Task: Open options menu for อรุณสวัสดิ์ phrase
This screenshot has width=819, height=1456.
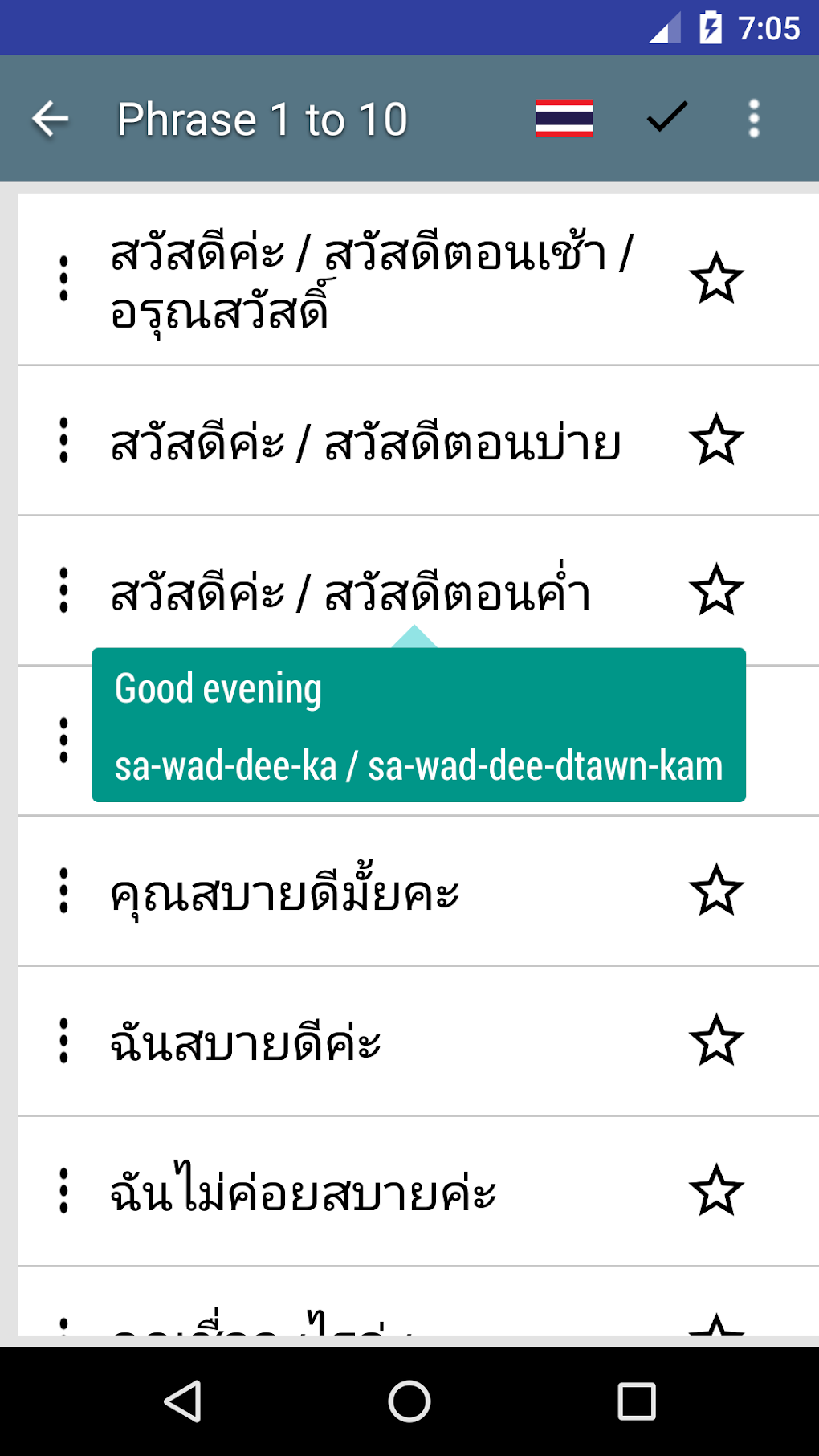Action: click(x=63, y=279)
